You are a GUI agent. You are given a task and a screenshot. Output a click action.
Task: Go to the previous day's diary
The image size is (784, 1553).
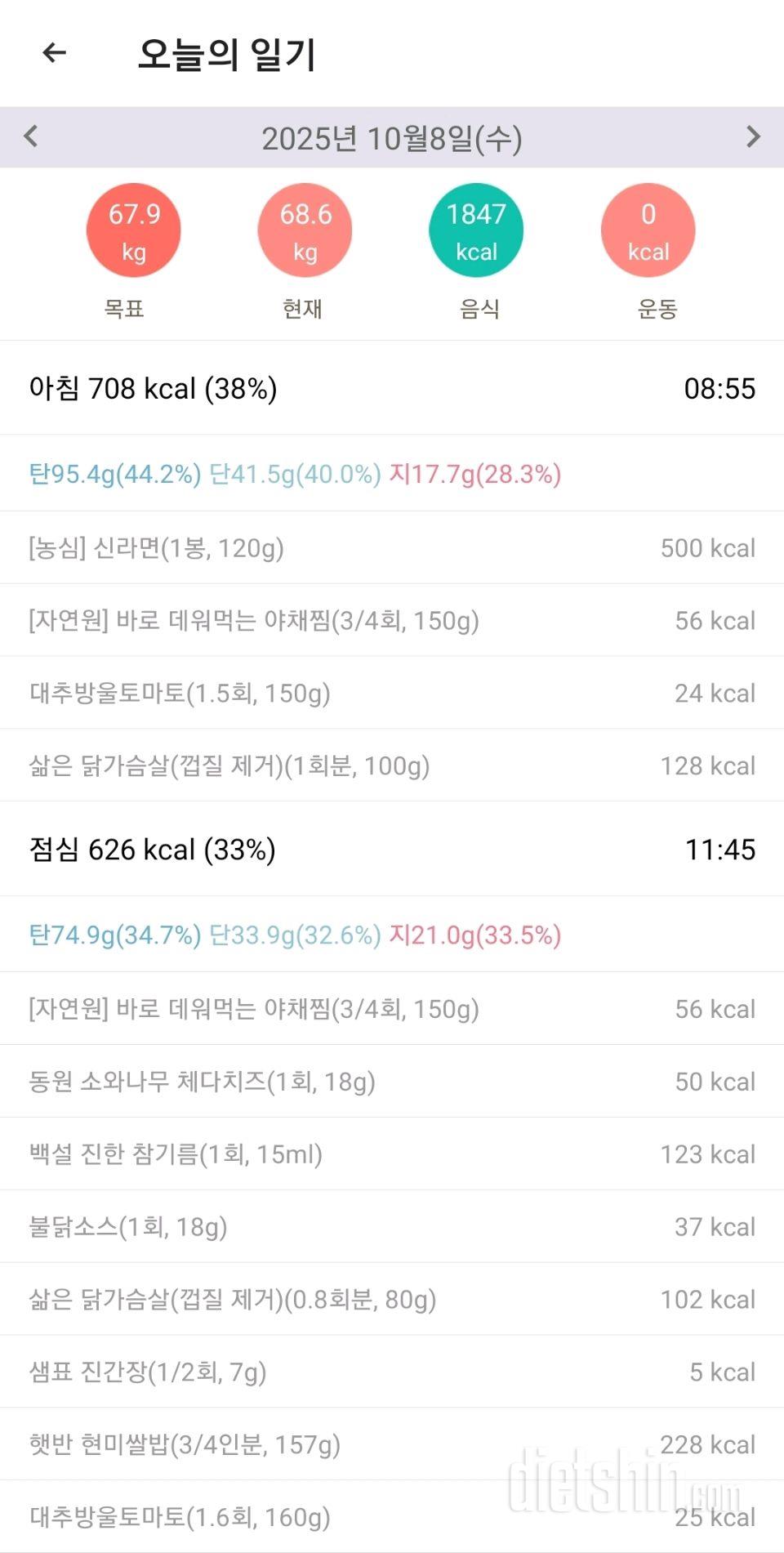(x=31, y=136)
